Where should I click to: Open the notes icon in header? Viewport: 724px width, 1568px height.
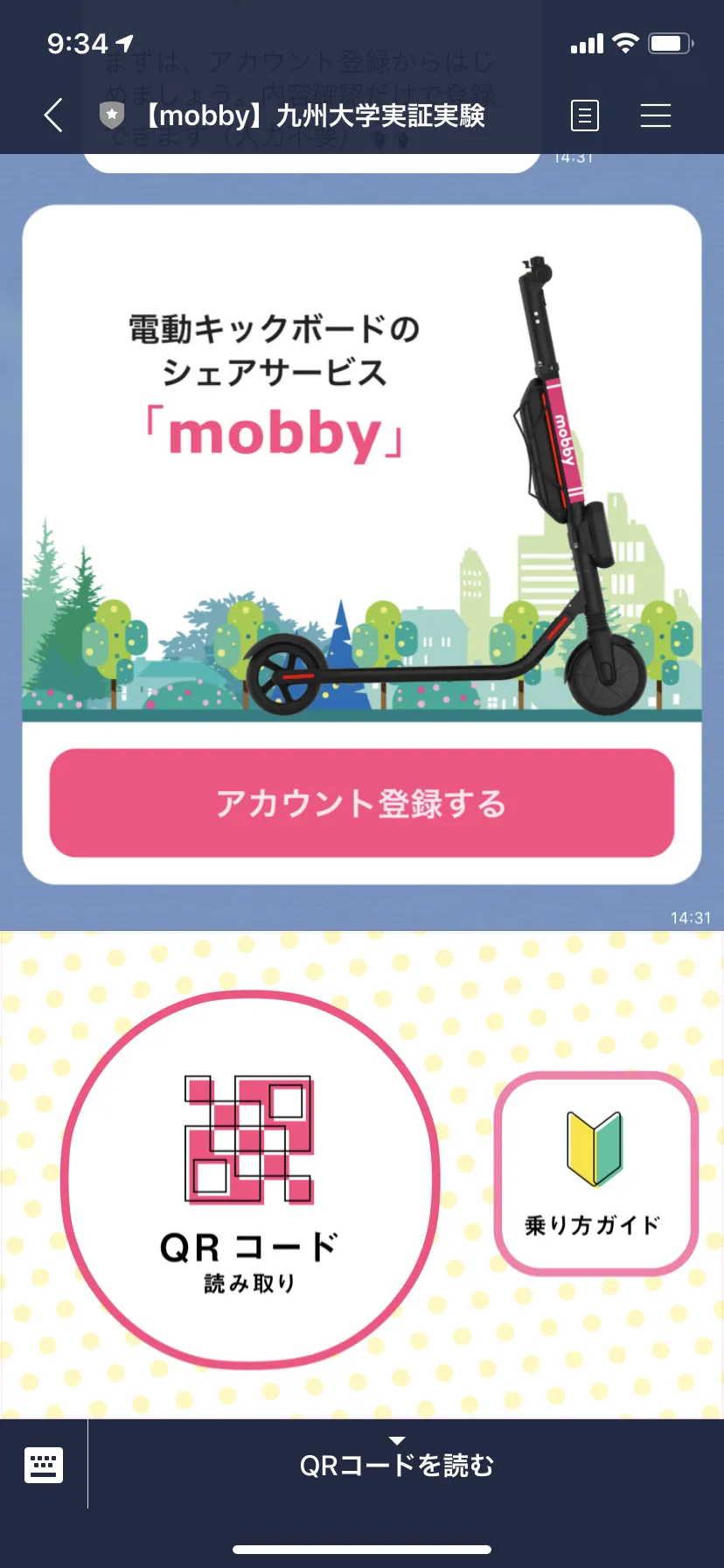[584, 115]
